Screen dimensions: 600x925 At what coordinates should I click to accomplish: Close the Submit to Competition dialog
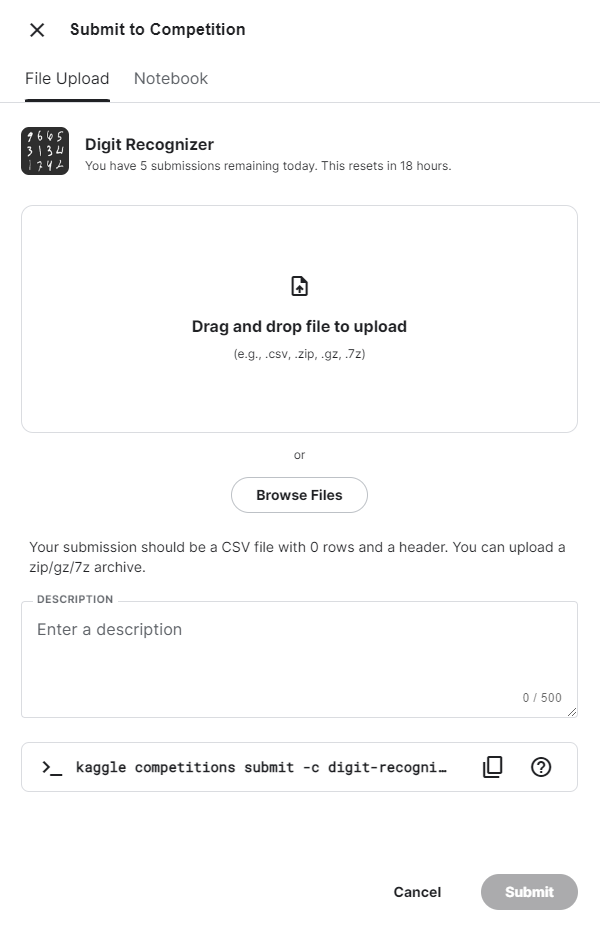pyautogui.click(x=37, y=30)
